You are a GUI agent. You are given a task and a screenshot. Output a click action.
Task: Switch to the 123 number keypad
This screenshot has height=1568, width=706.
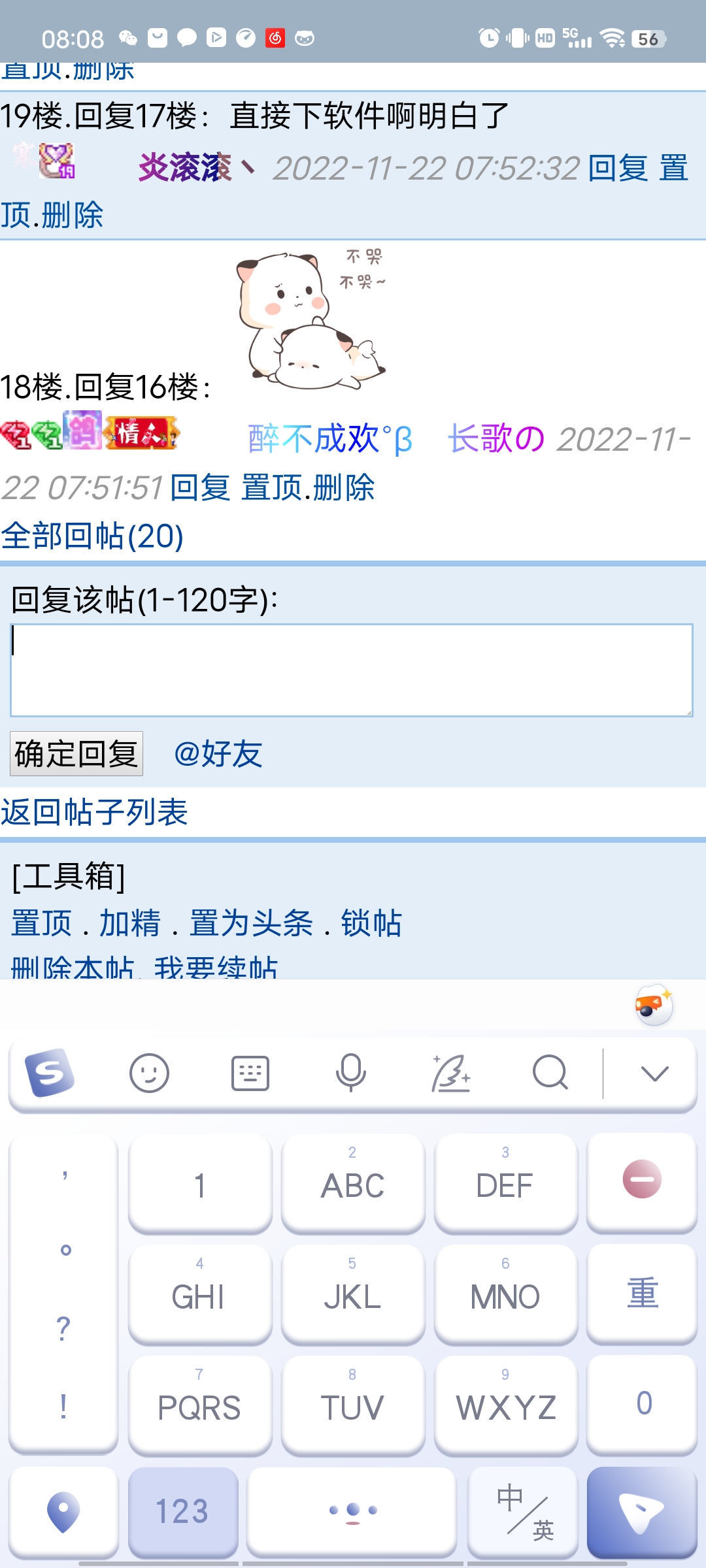point(183,1511)
